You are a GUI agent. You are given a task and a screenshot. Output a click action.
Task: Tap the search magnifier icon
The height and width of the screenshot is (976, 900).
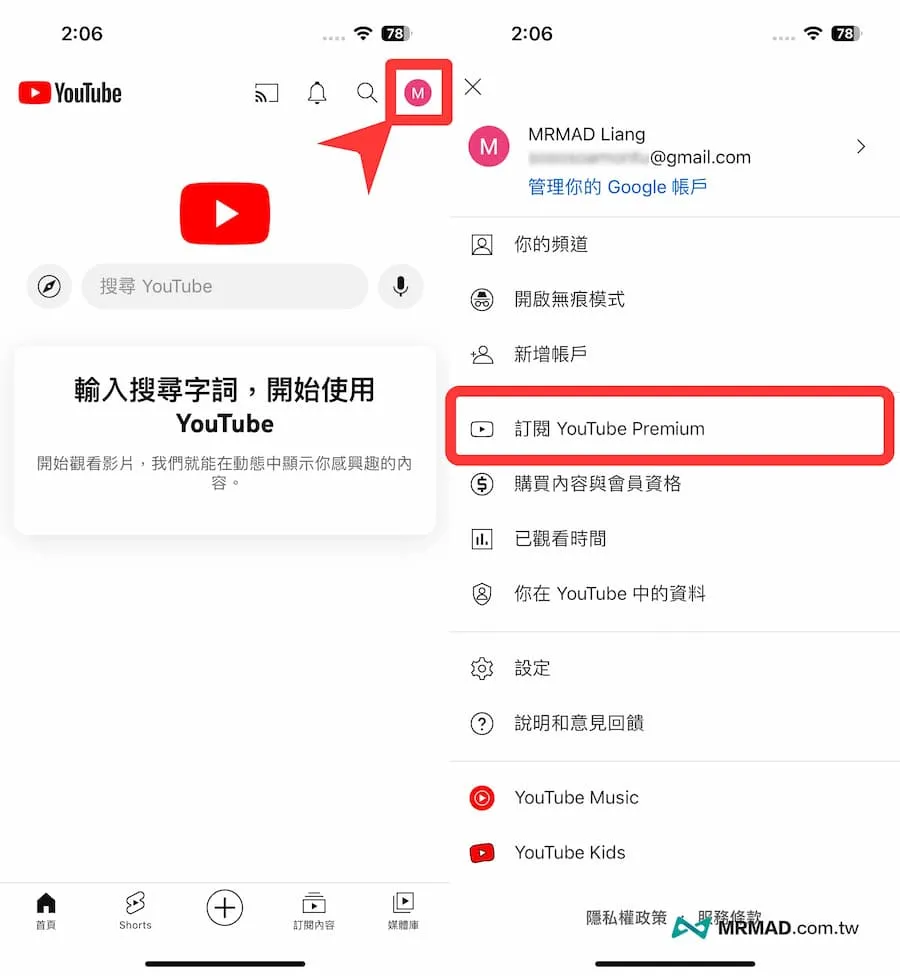367,93
